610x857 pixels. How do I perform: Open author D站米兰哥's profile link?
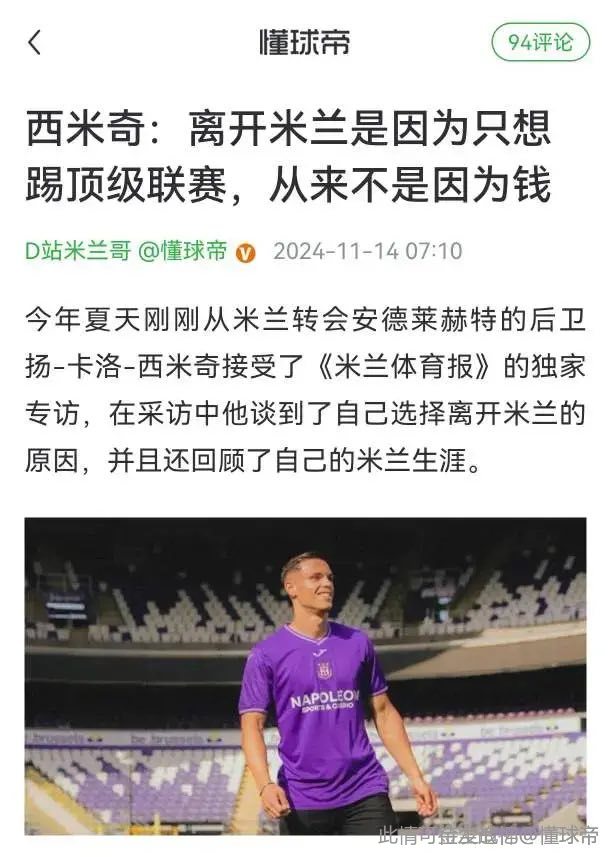pyautogui.click(x=78, y=251)
